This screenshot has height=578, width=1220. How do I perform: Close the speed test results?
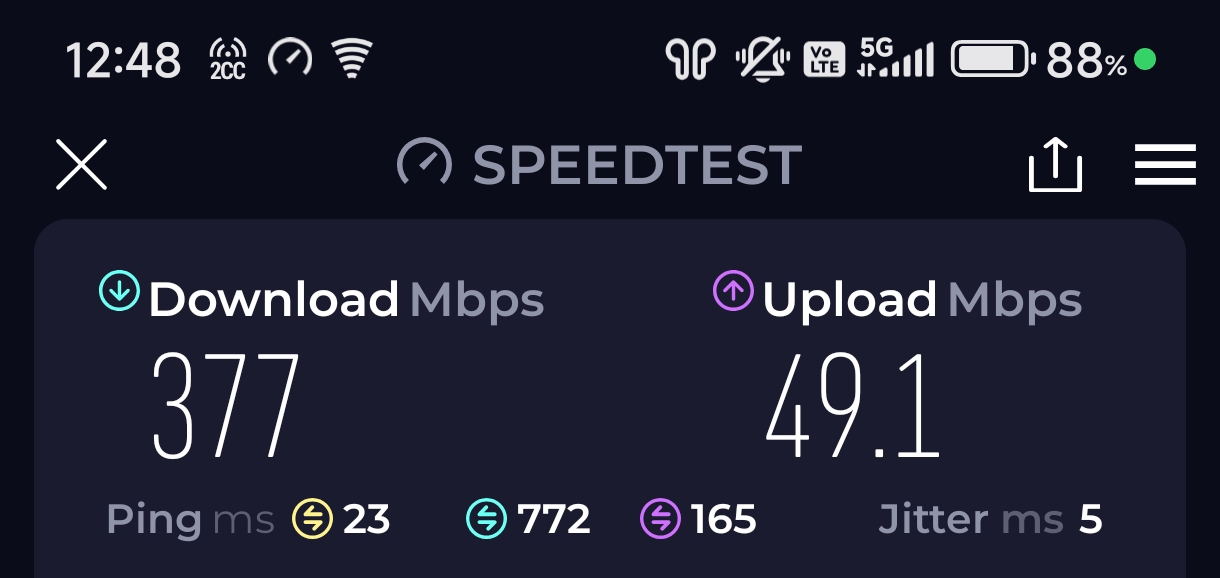(x=81, y=164)
